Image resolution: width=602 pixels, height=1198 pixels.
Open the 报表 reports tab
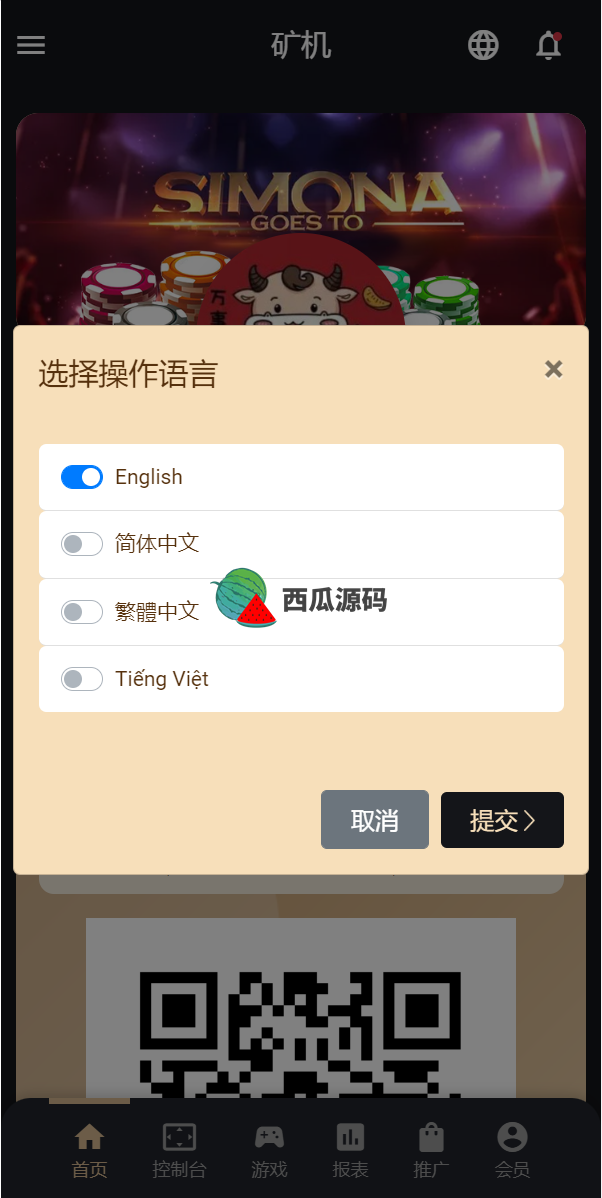(350, 1150)
